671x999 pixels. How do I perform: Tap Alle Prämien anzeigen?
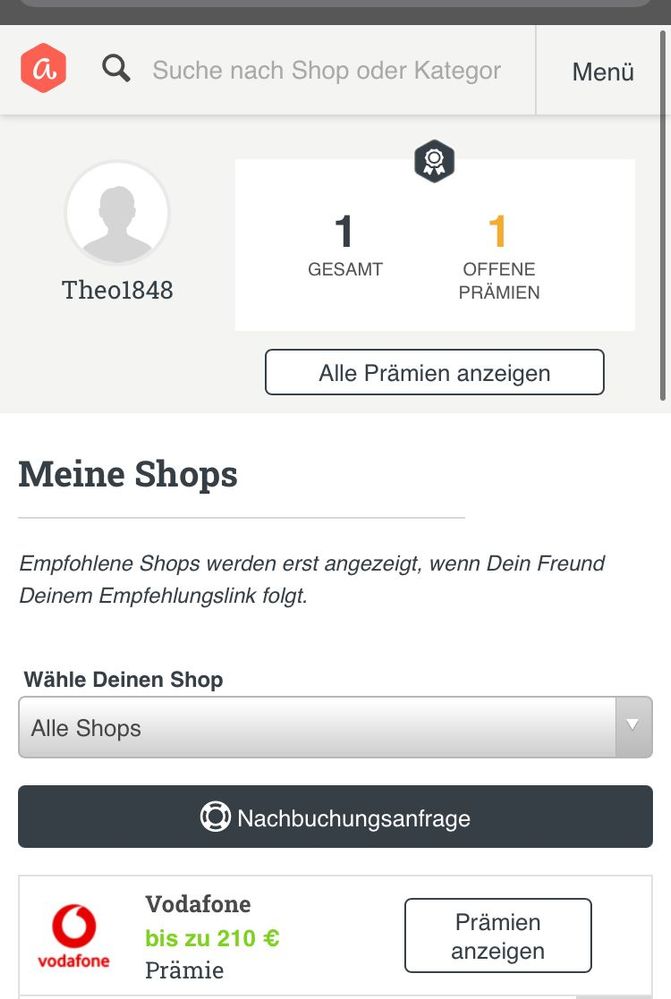(x=434, y=373)
